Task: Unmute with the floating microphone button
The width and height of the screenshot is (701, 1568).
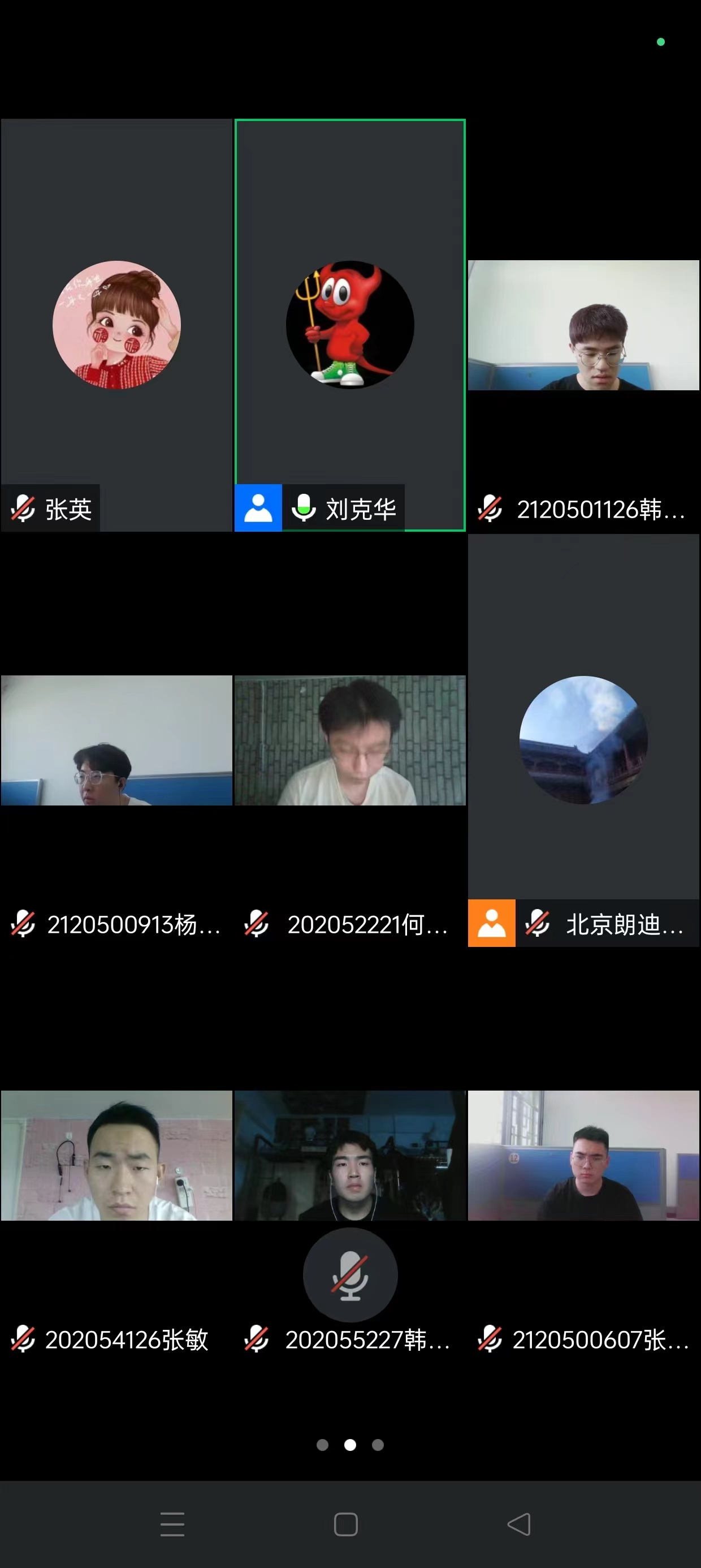Action: pyautogui.click(x=350, y=1274)
